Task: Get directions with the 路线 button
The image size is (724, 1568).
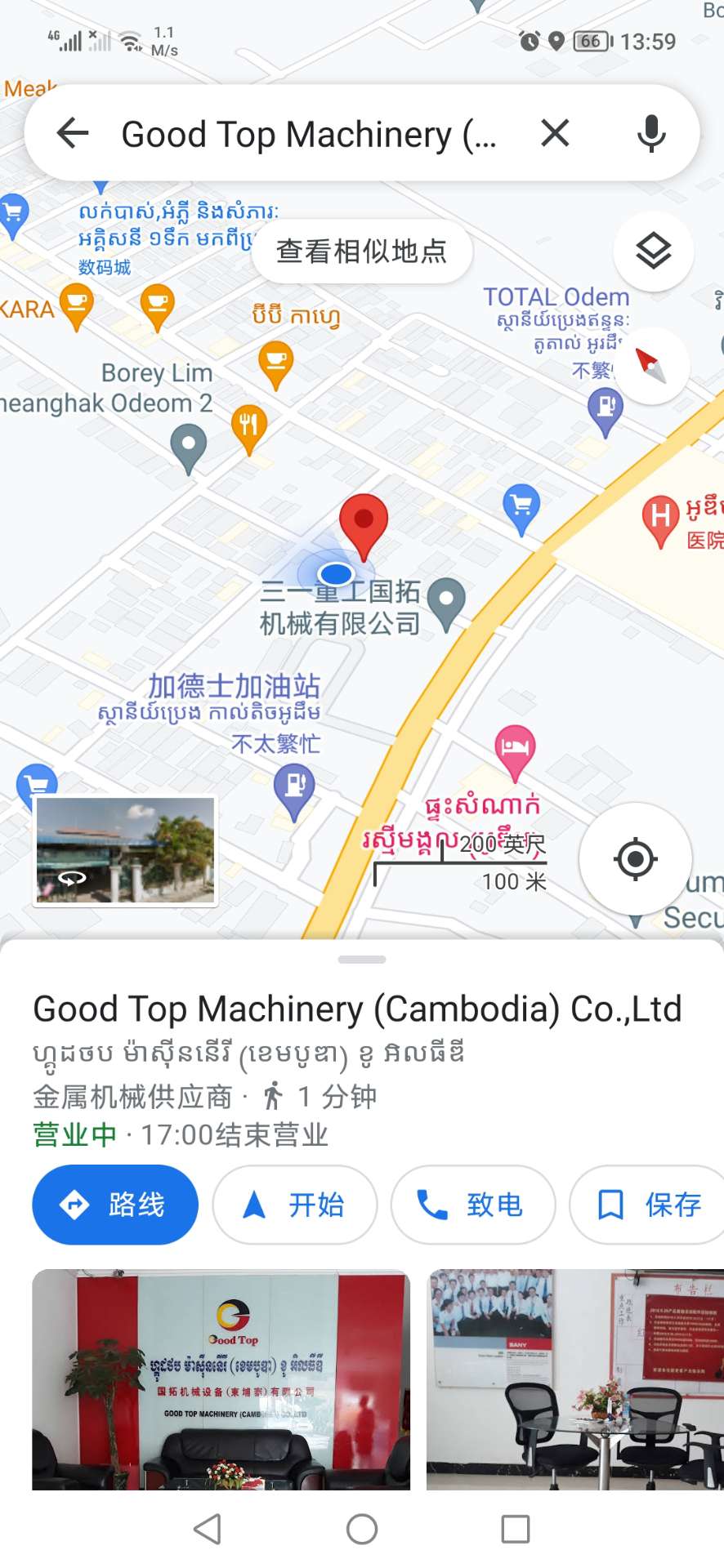Action: (x=115, y=1205)
